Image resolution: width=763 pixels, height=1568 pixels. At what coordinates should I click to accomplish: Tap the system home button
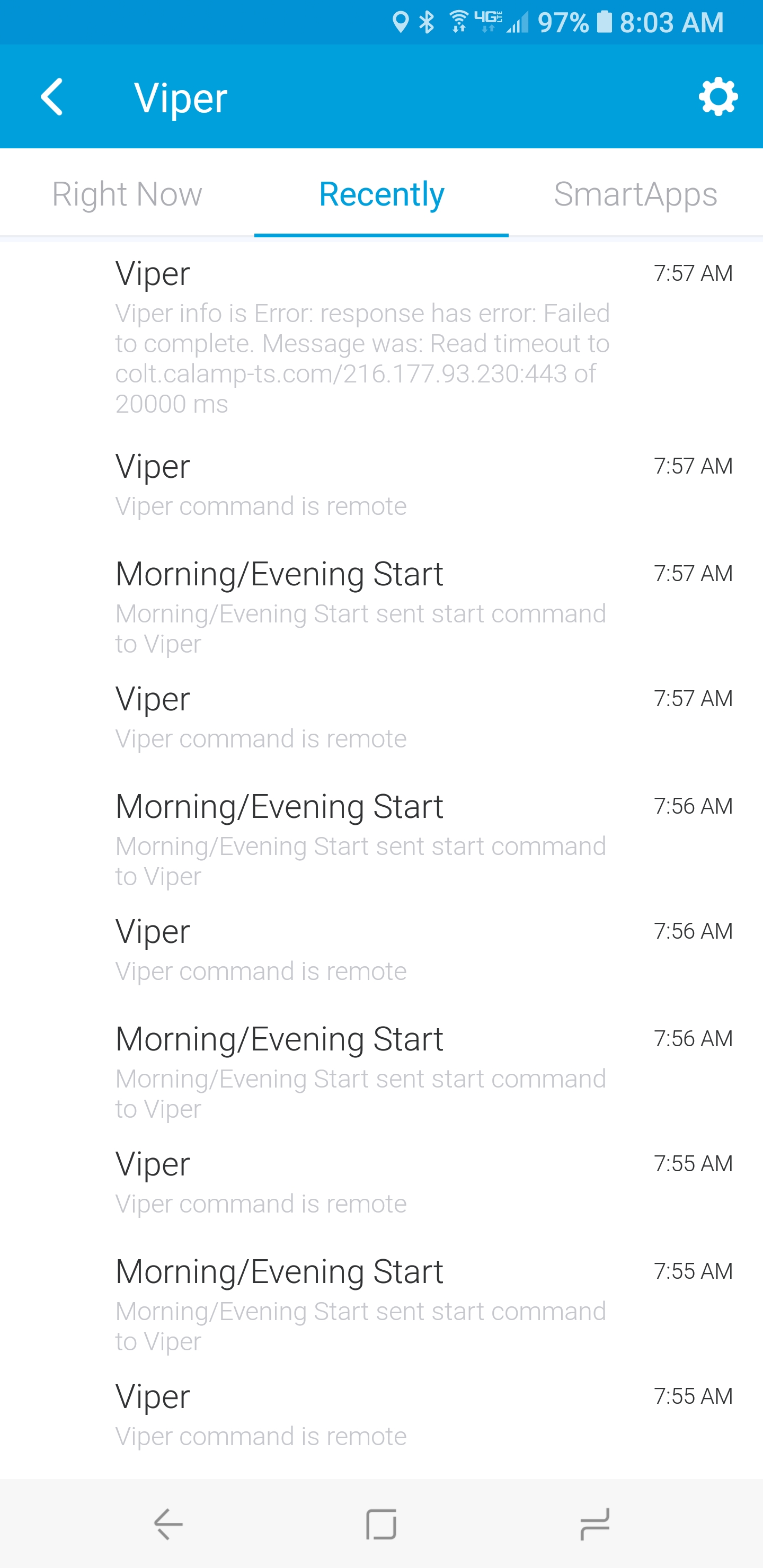[381, 1524]
